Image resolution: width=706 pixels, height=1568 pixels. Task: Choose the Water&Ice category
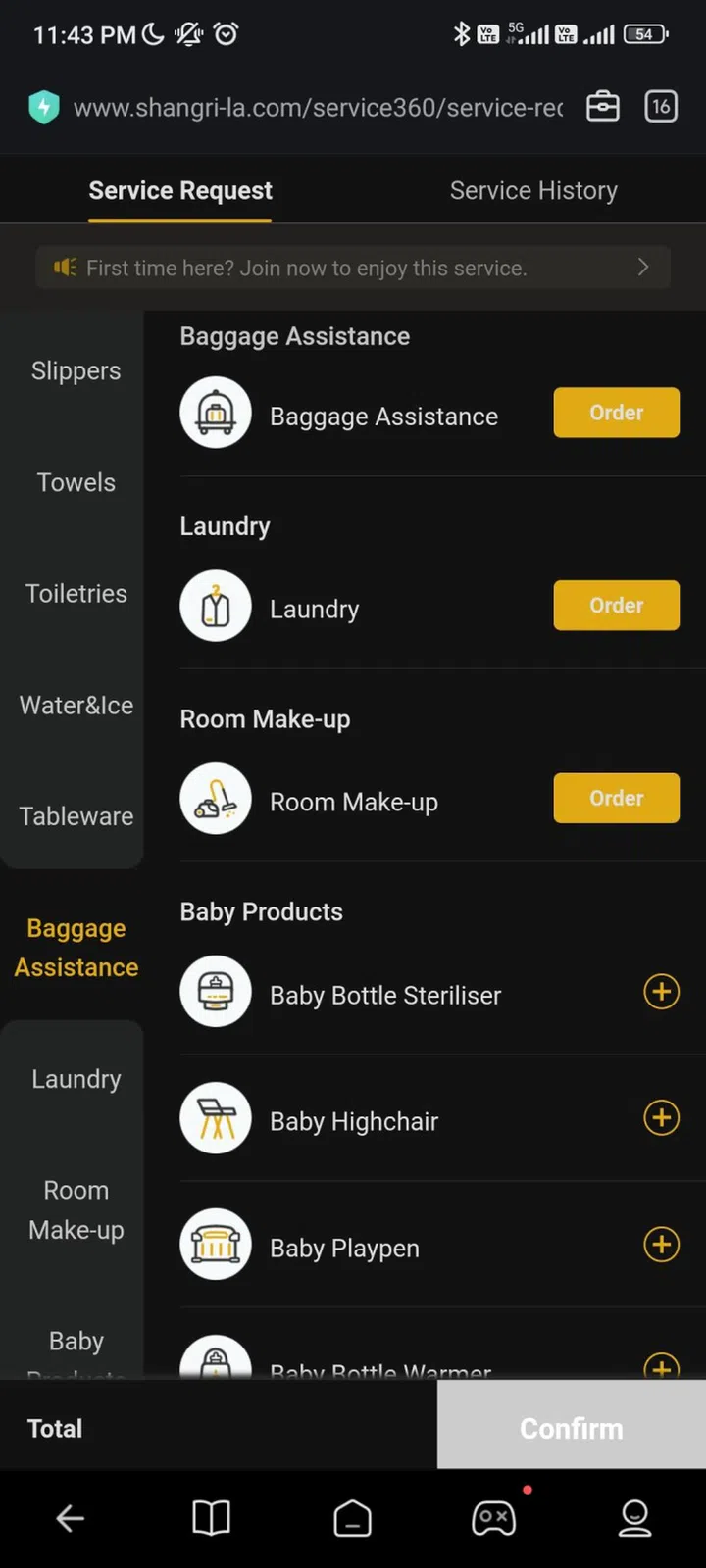(x=76, y=706)
